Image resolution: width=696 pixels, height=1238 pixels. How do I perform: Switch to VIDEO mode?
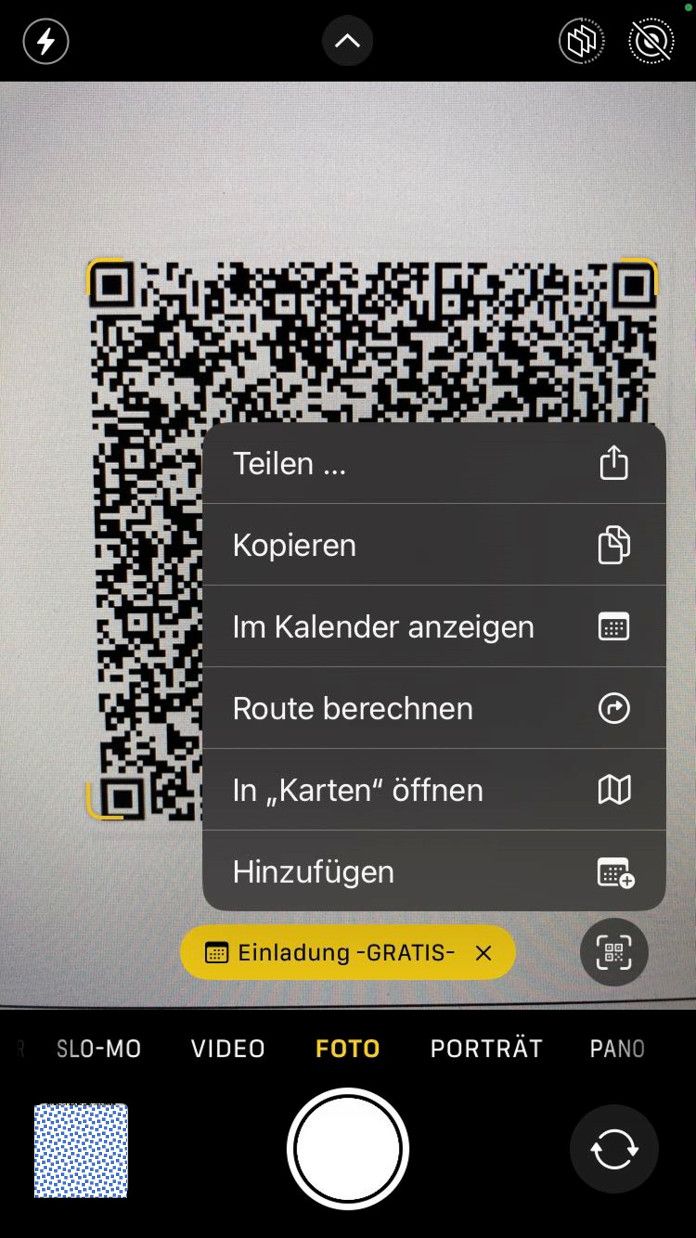pyautogui.click(x=228, y=1048)
